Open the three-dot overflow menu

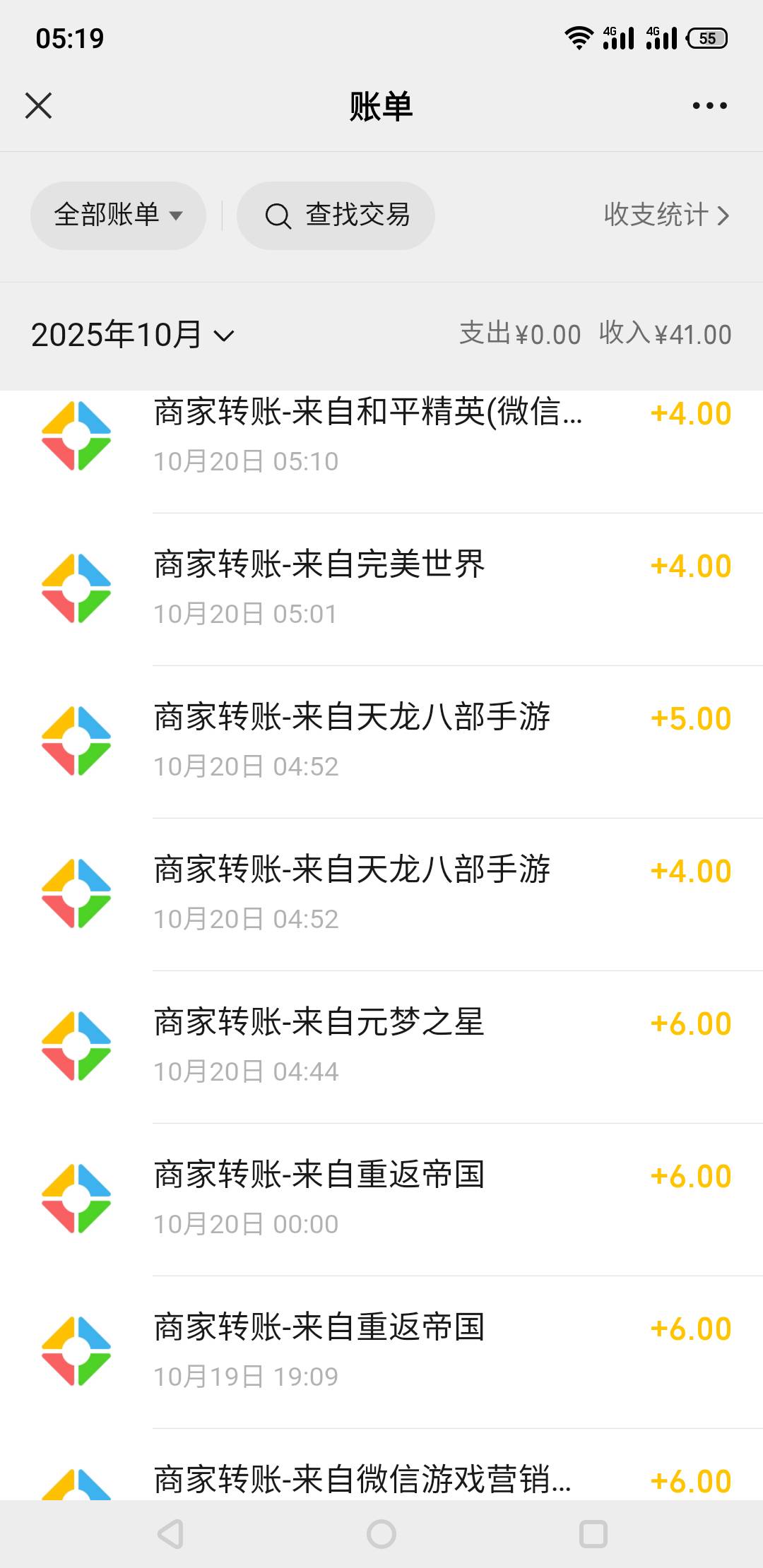coord(709,106)
